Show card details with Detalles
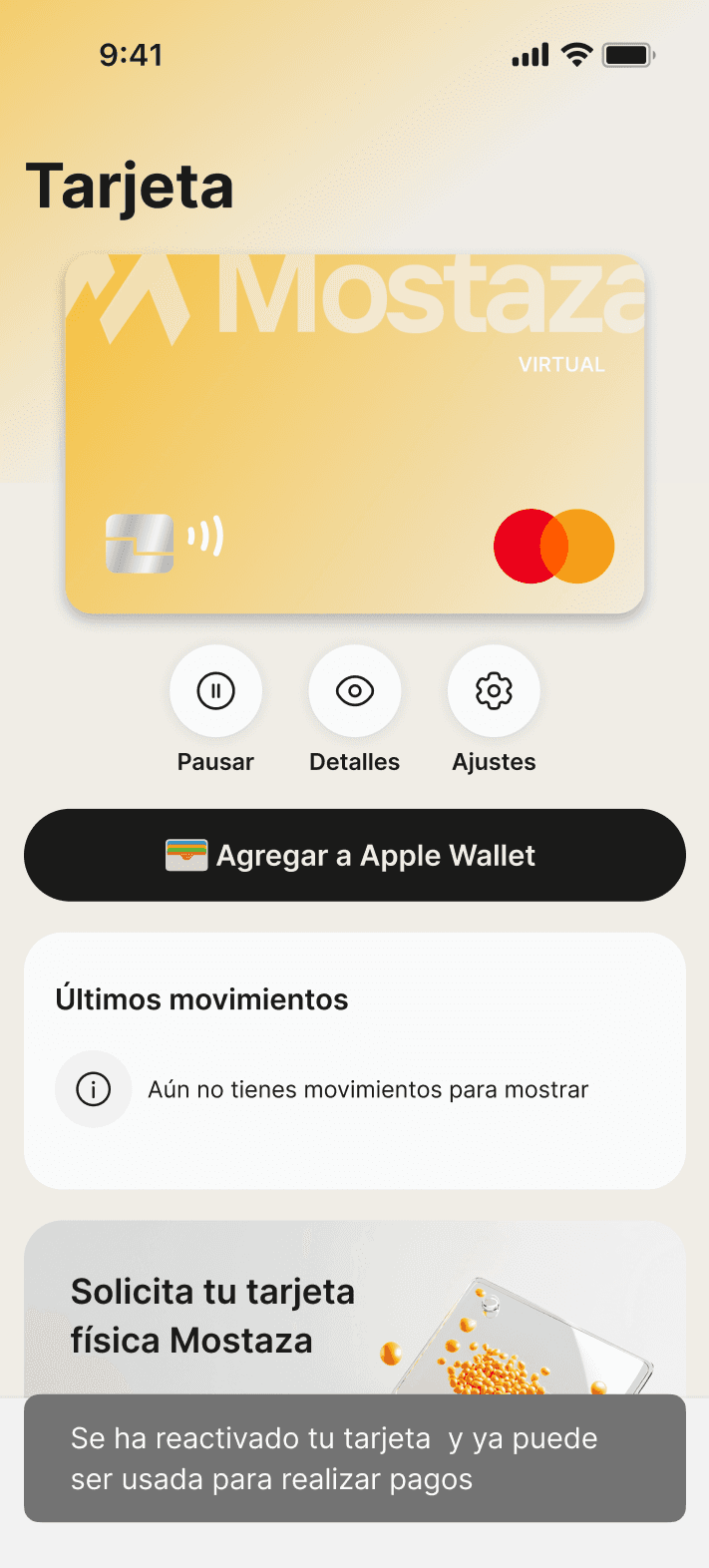 click(x=354, y=691)
